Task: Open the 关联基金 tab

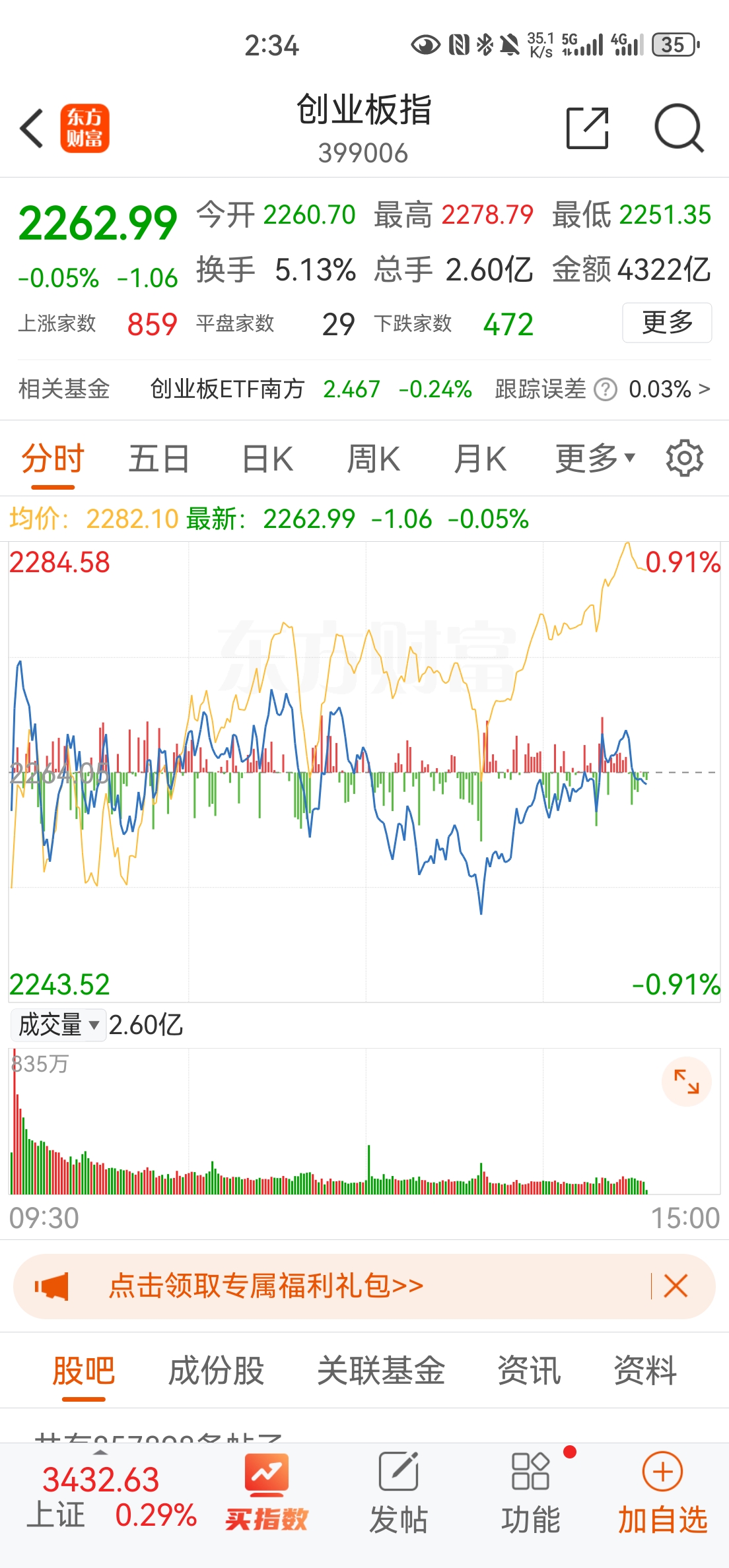Action: [x=381, y=1371]
